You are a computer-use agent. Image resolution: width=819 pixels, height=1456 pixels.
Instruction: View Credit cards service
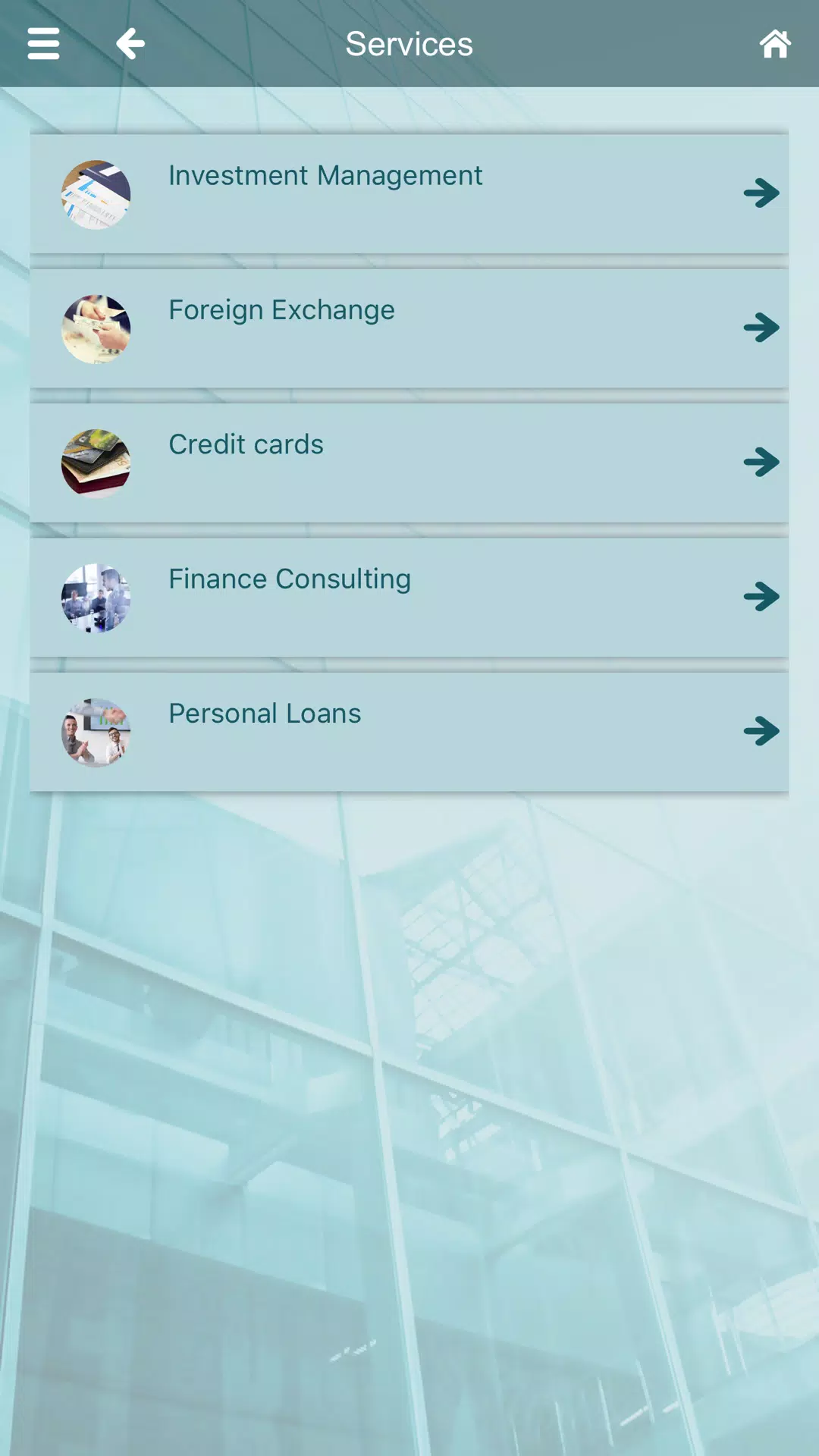click(x=409, y=463)
